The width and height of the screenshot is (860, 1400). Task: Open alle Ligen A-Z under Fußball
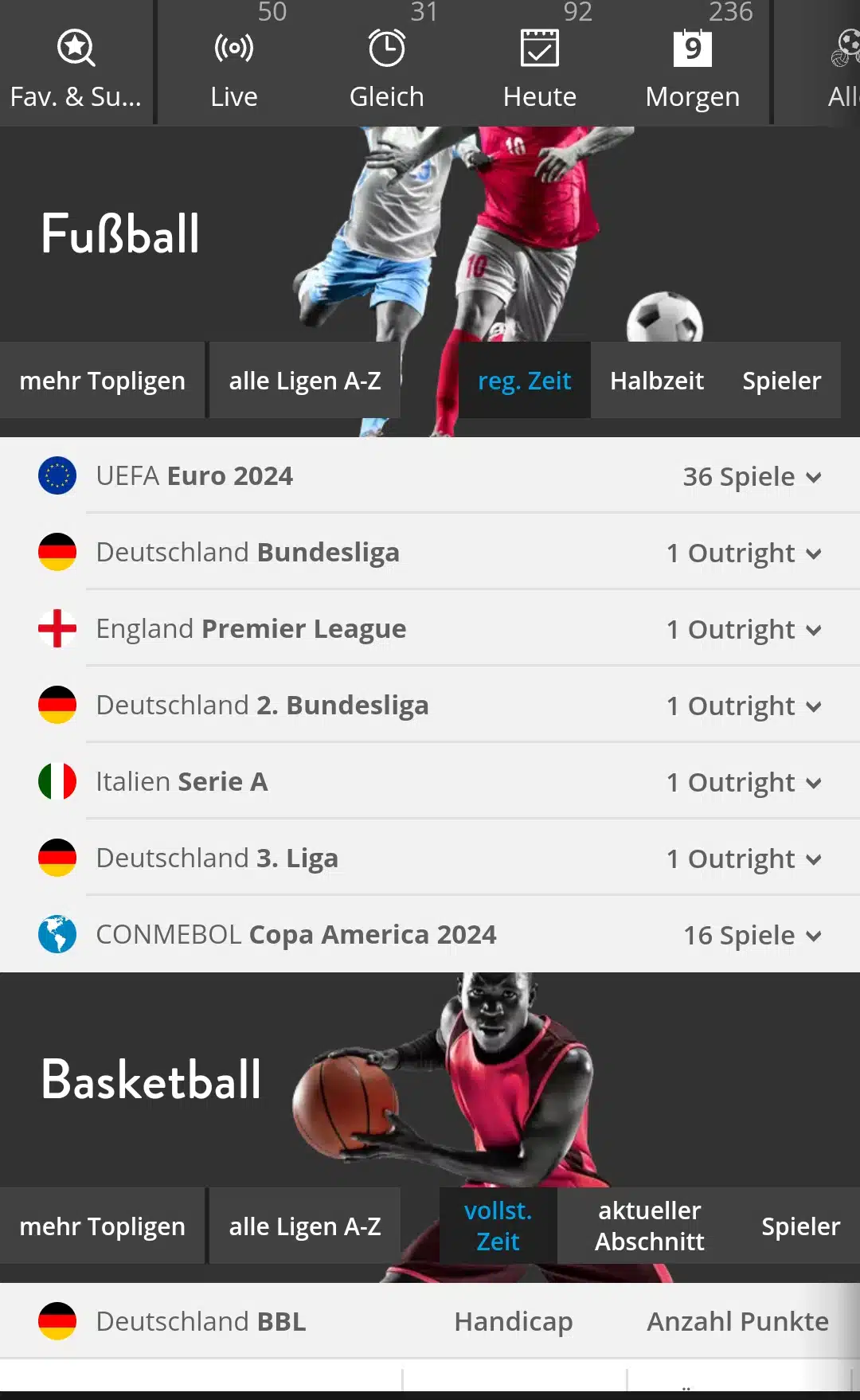point(304,381)
